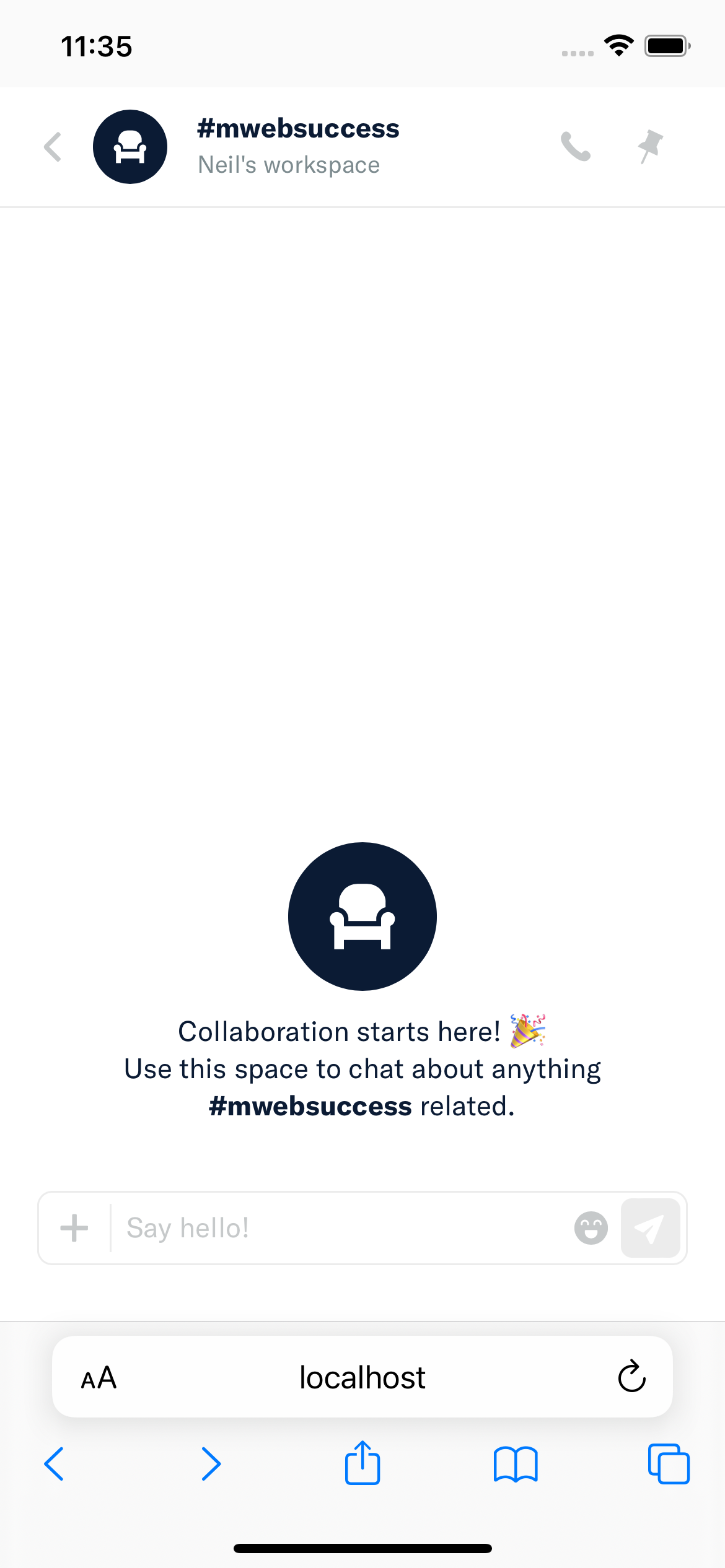Open the emoji picker in composer
This screenshot has width=725, height=1568.
(591, 1228)
